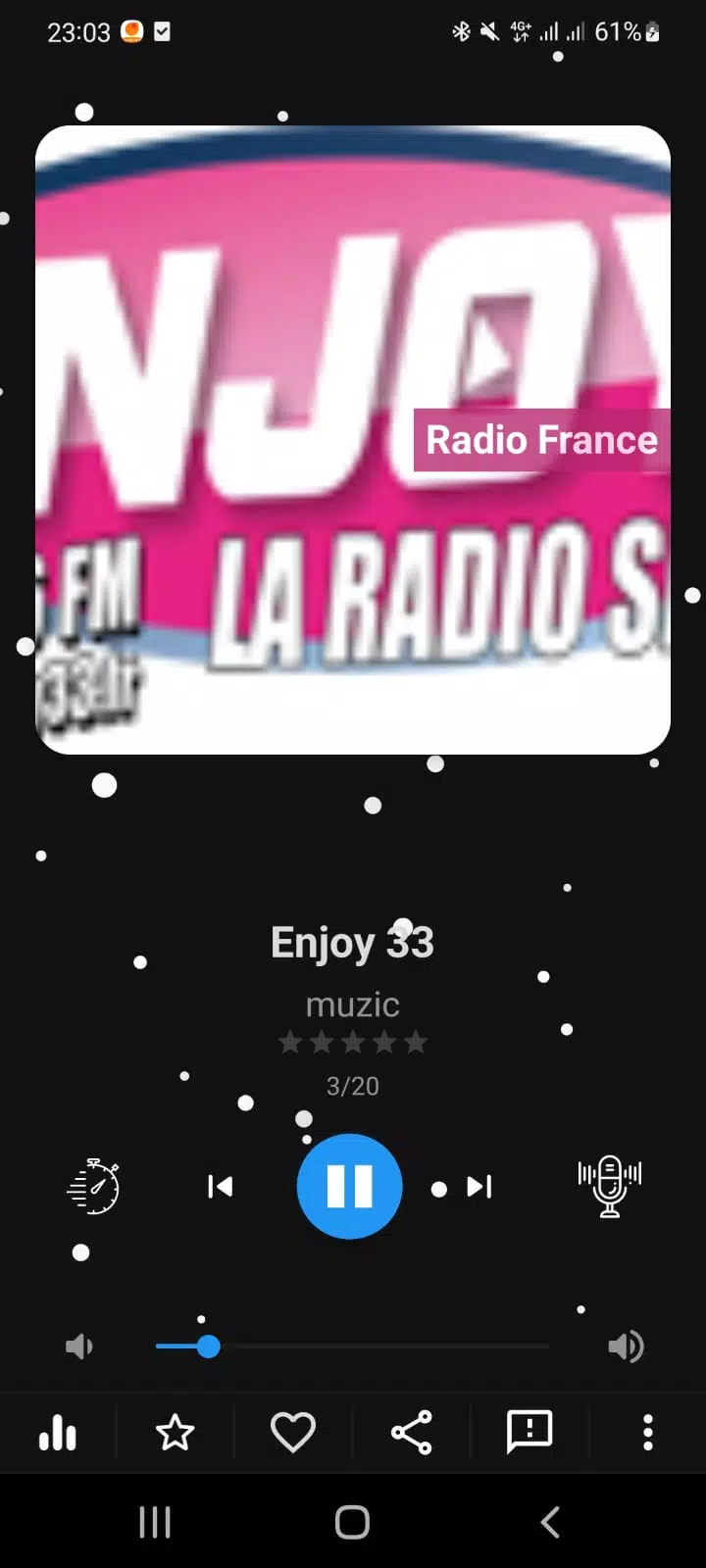Add station to favorites with the star
Screen dimensions: 706x1568
click(176, 1434)
